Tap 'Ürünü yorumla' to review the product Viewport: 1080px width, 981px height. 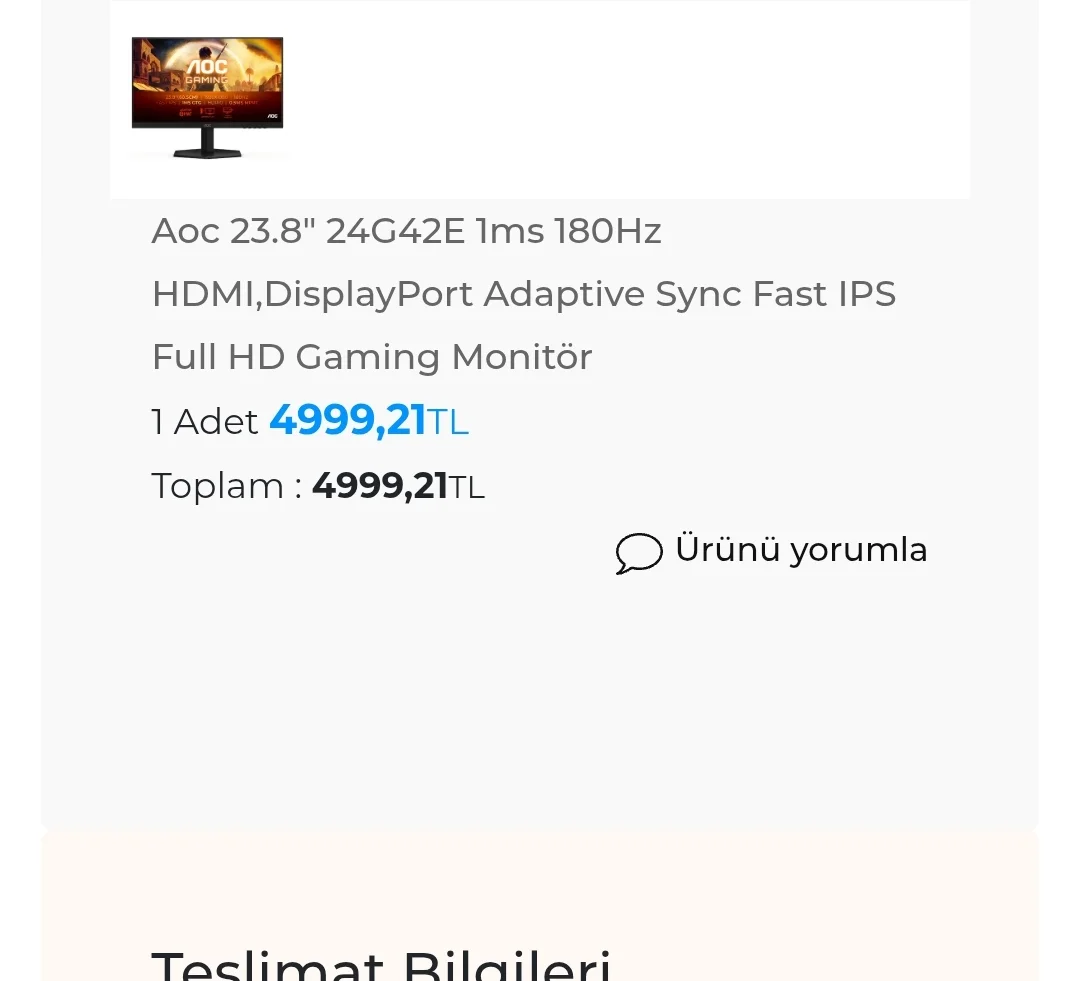pyautogui.click(x=771, y=551)
